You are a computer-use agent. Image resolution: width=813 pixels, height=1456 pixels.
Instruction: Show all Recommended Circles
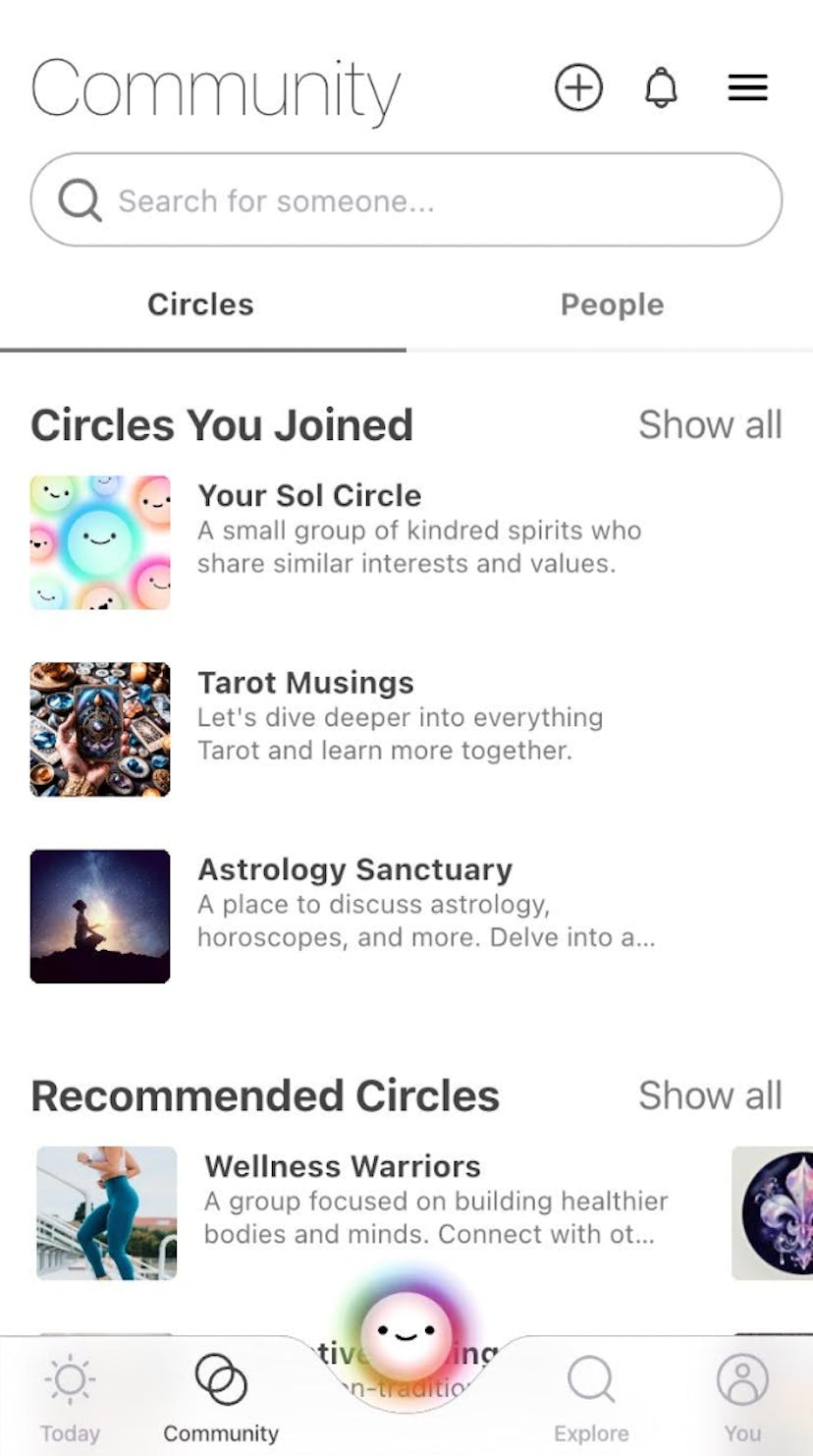(x=709, y=1096)
